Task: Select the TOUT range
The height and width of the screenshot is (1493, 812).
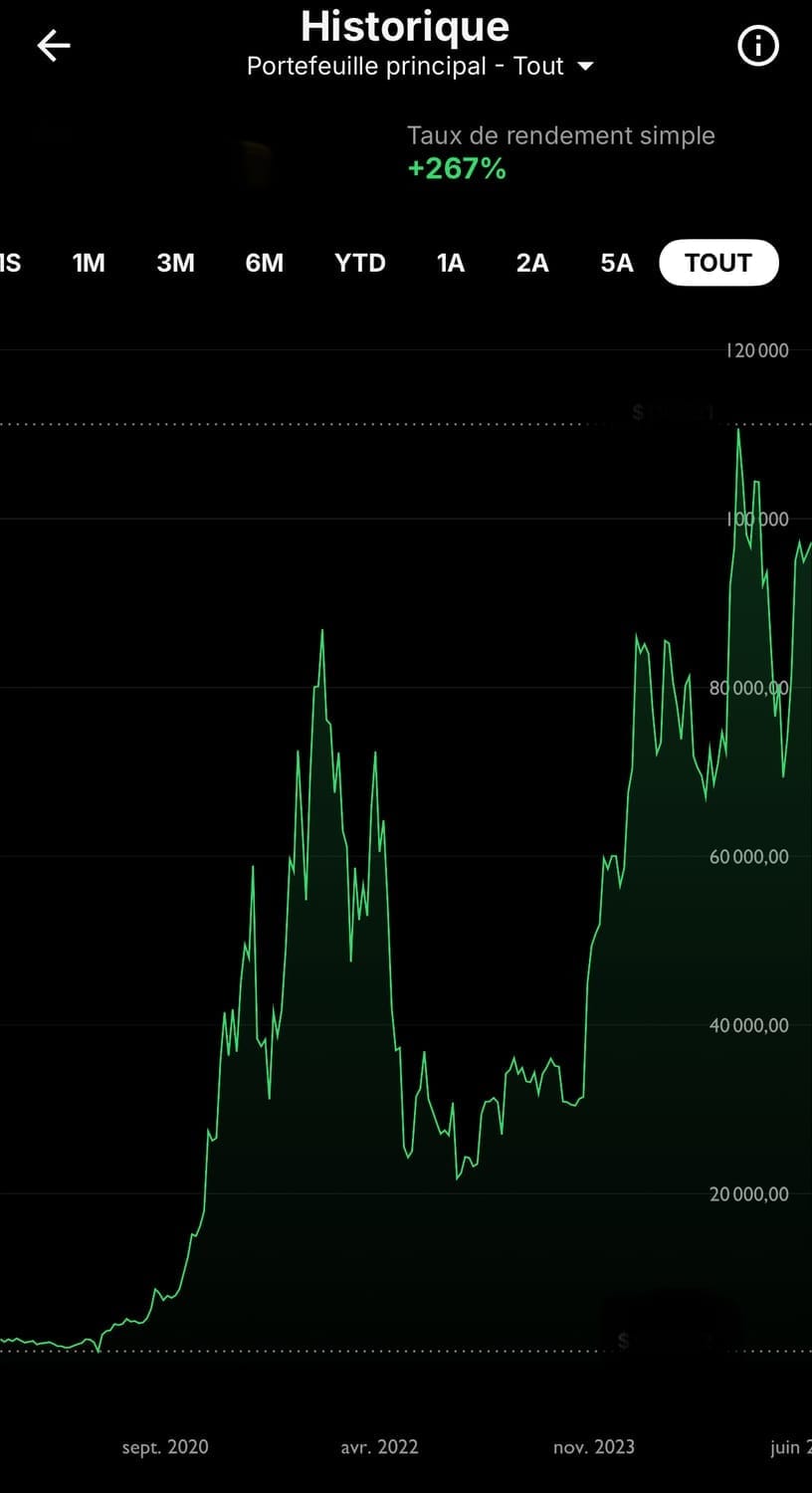Action: click(x=718, y=263)
